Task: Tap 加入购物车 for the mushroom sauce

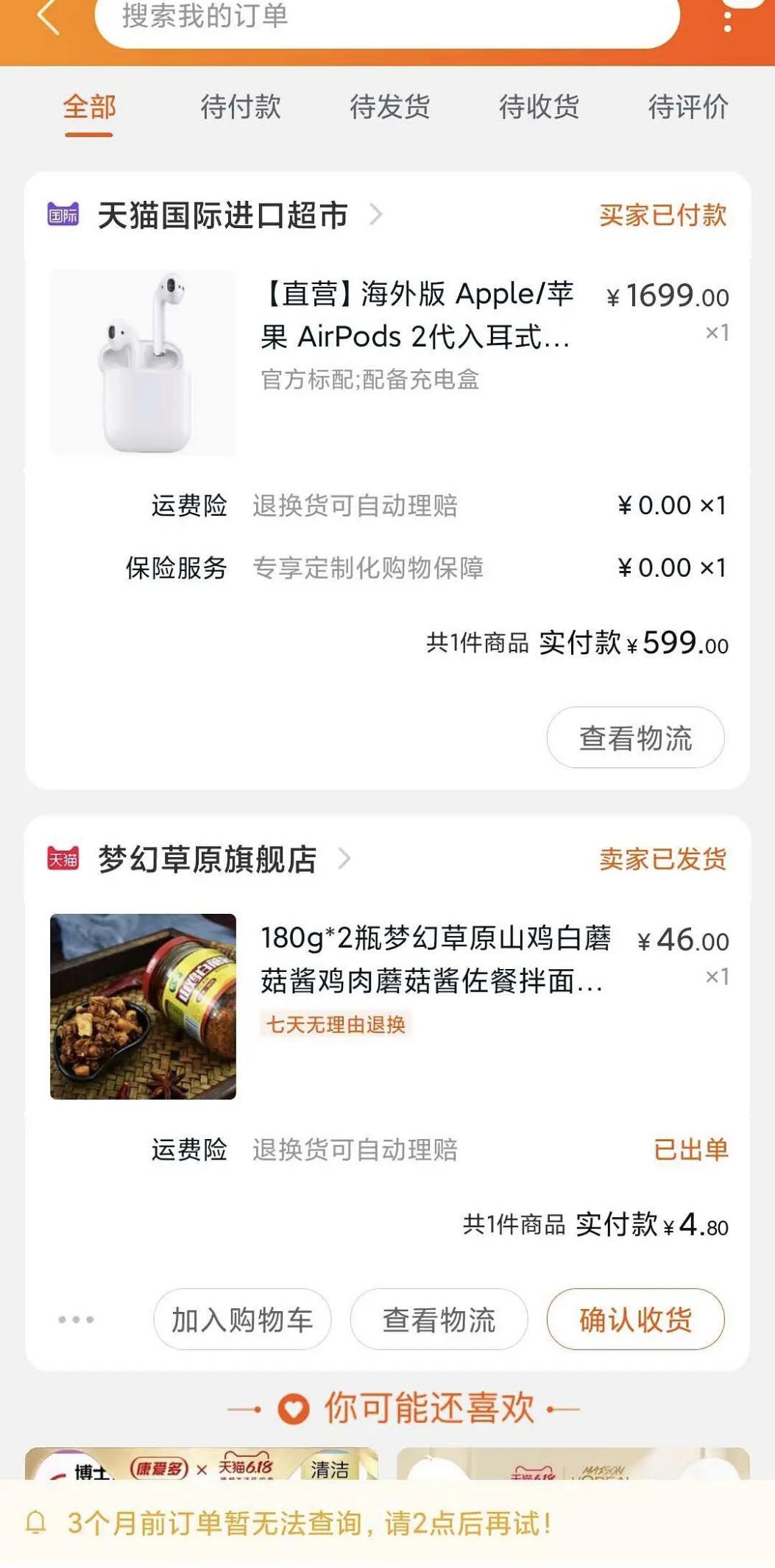Action: pos(242,1320)
